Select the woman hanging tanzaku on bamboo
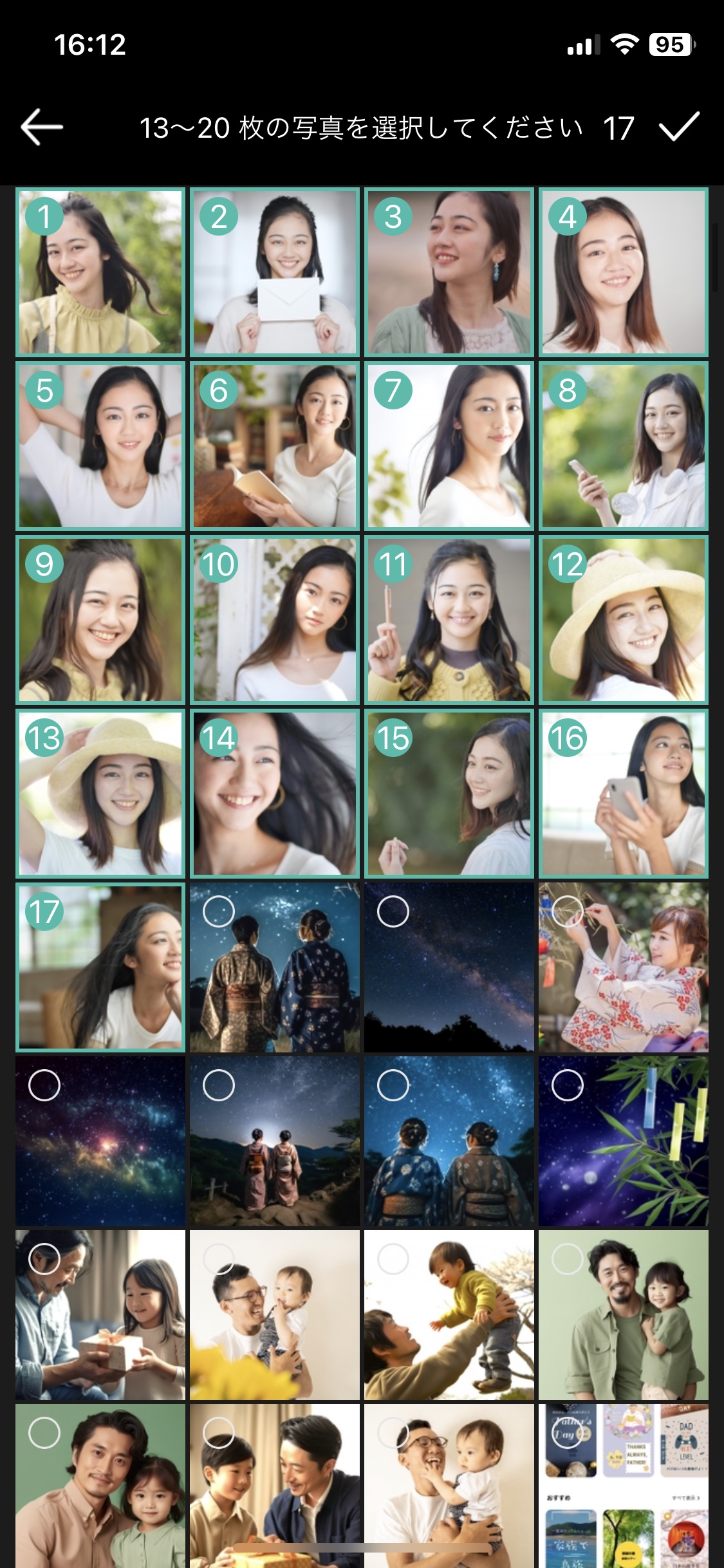The image size is (724, 1568). tap(623, 967)
